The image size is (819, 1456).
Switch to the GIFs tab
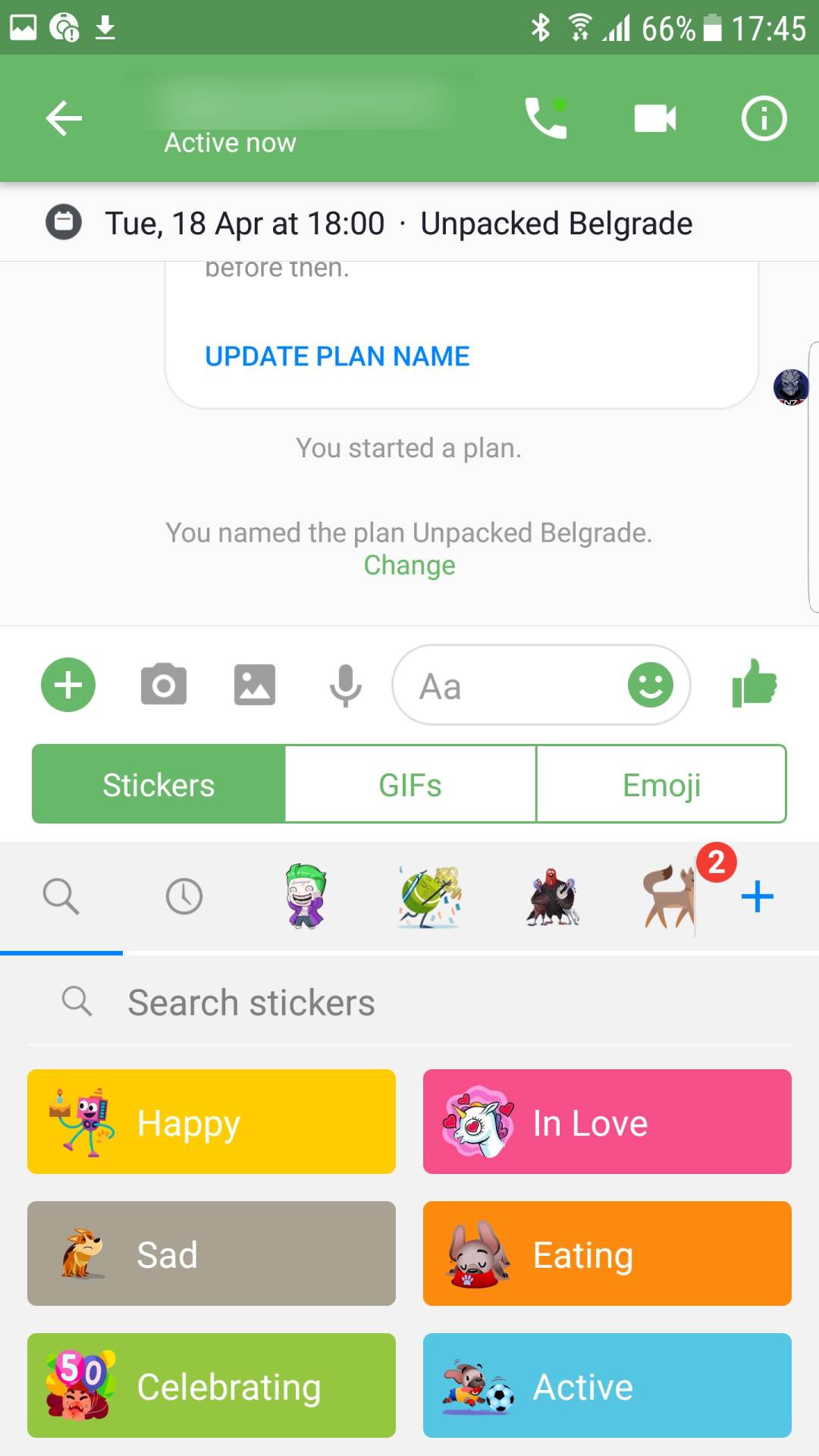tap(410, 785)
